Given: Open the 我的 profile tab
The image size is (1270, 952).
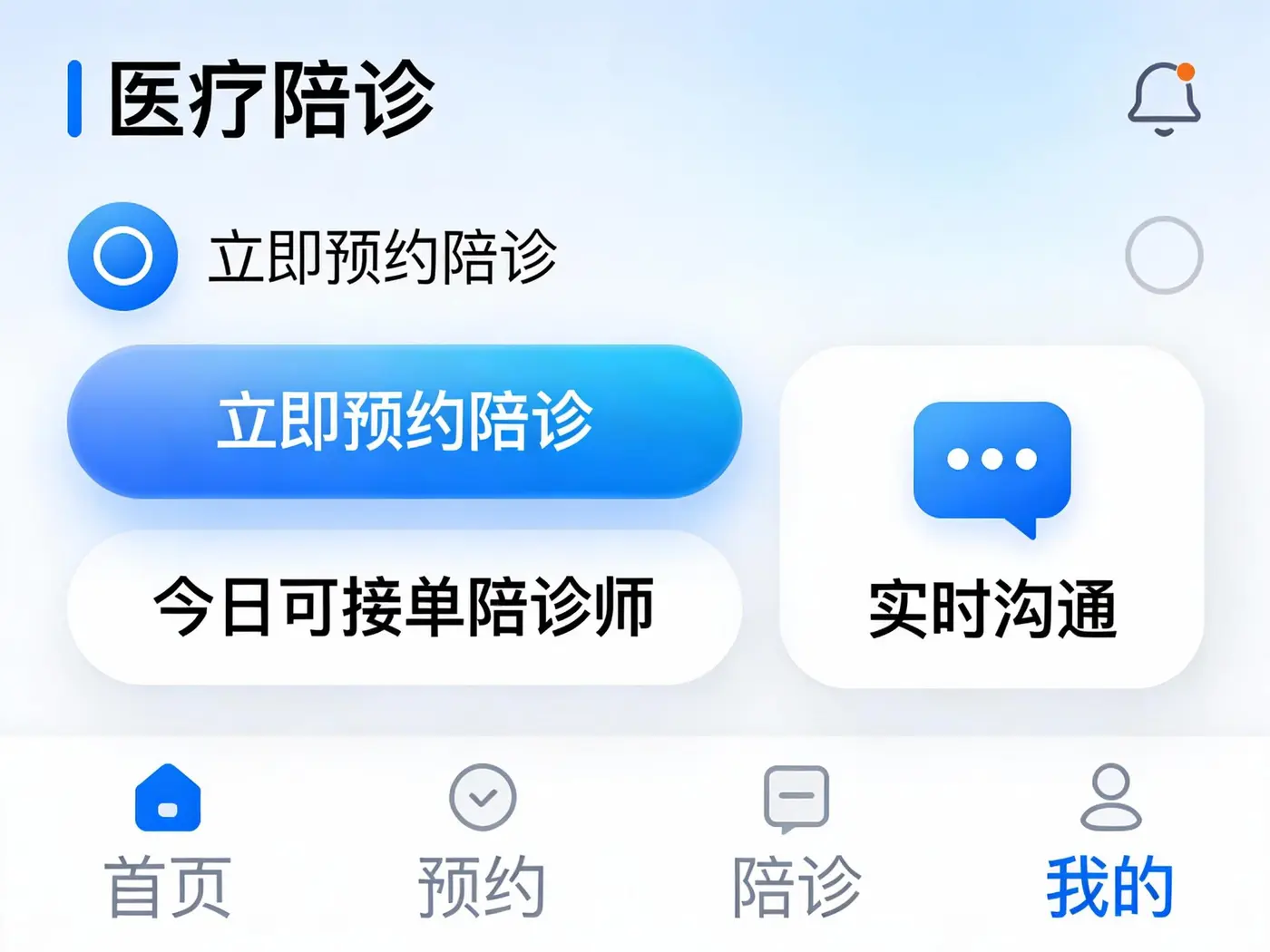Looking at the screenshot, I should (x=1110, y=840).
